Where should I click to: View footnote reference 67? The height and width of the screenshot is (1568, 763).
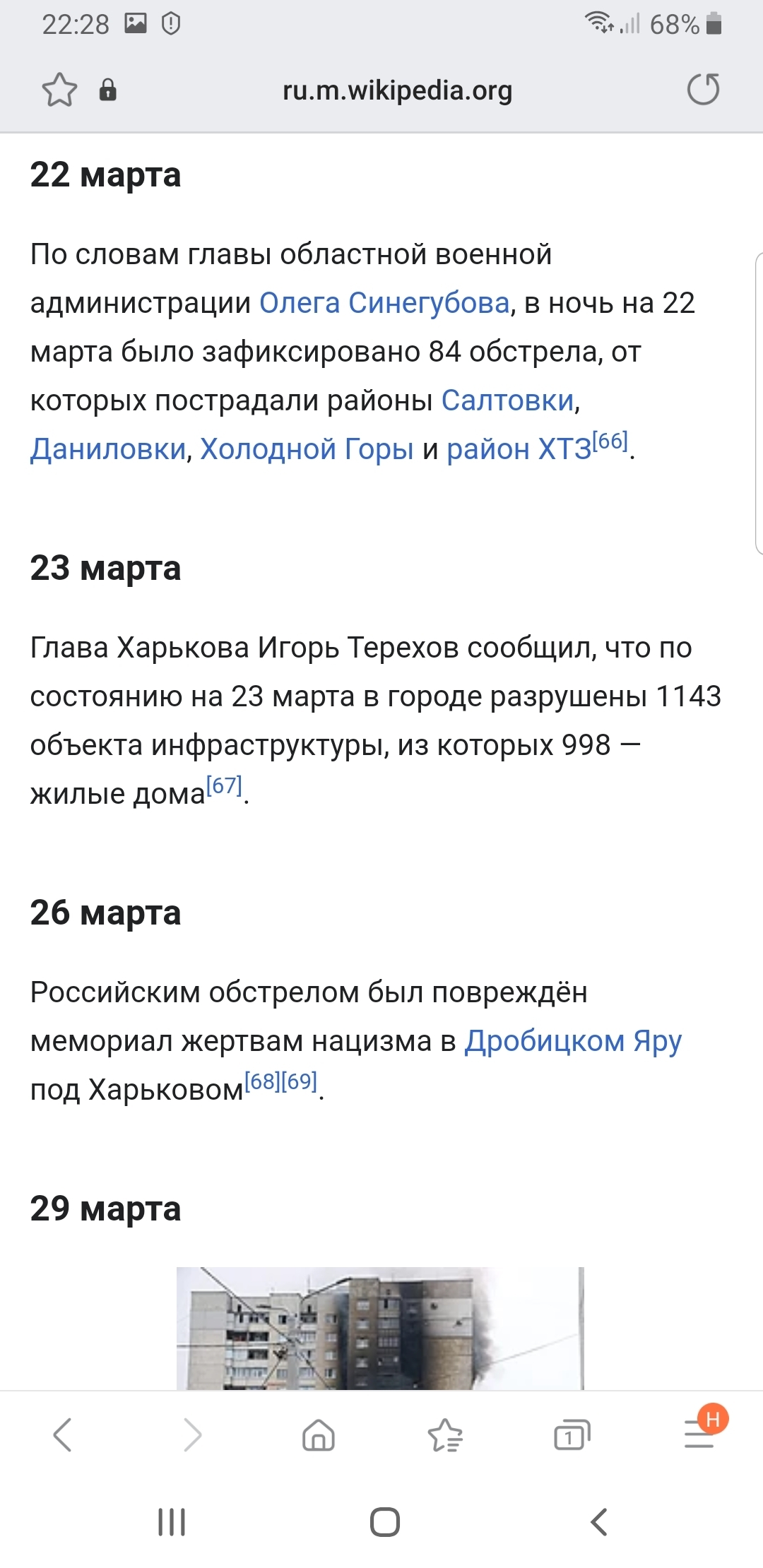tap(225, 785)
